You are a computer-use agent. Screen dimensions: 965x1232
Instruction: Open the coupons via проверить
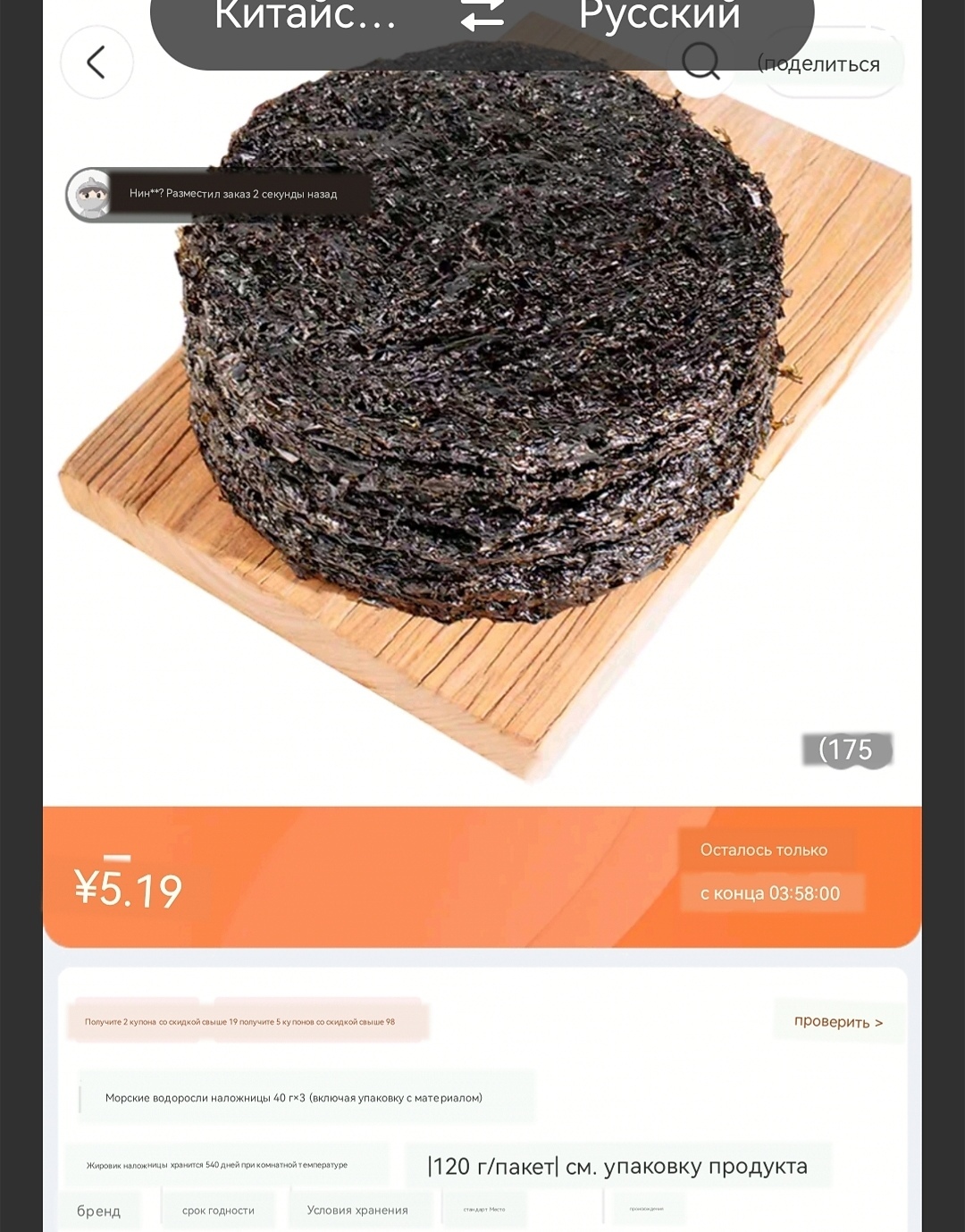coord(838,1022)
